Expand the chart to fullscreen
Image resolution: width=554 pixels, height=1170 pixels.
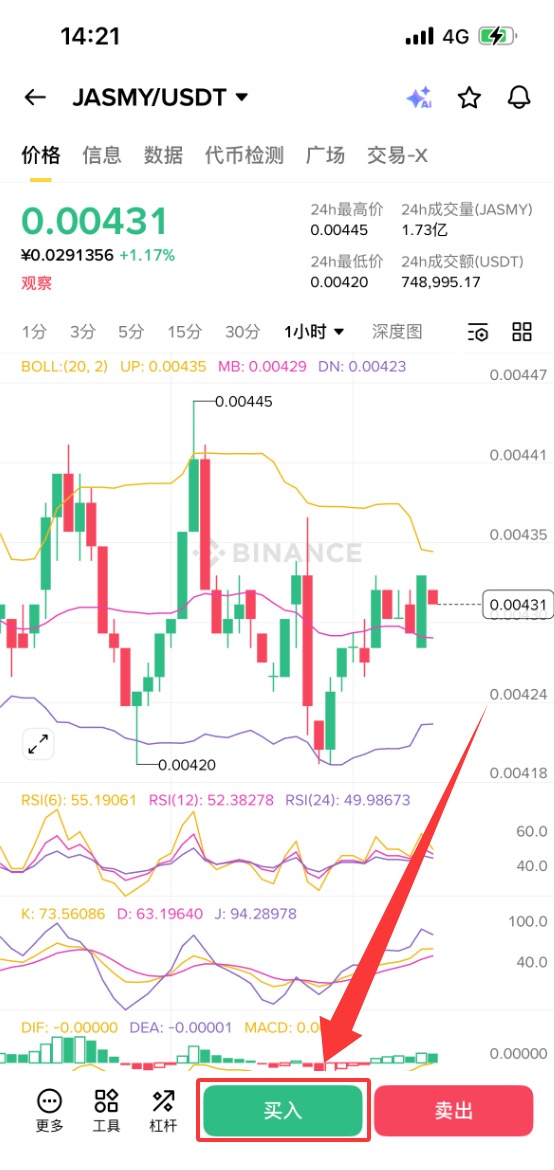tap(38, 744)
